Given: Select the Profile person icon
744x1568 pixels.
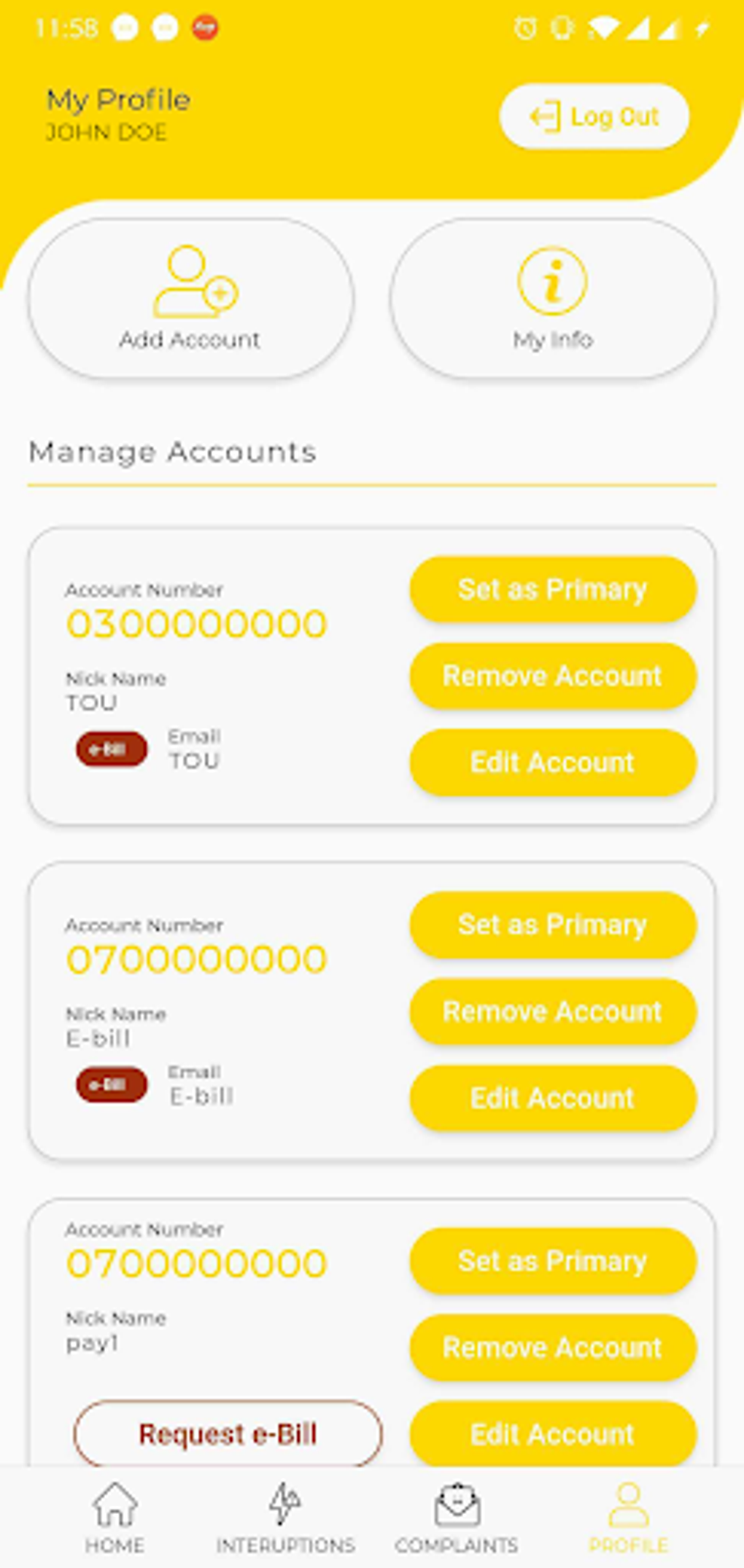Looking at the screenshot, I should pos(629,1505).
